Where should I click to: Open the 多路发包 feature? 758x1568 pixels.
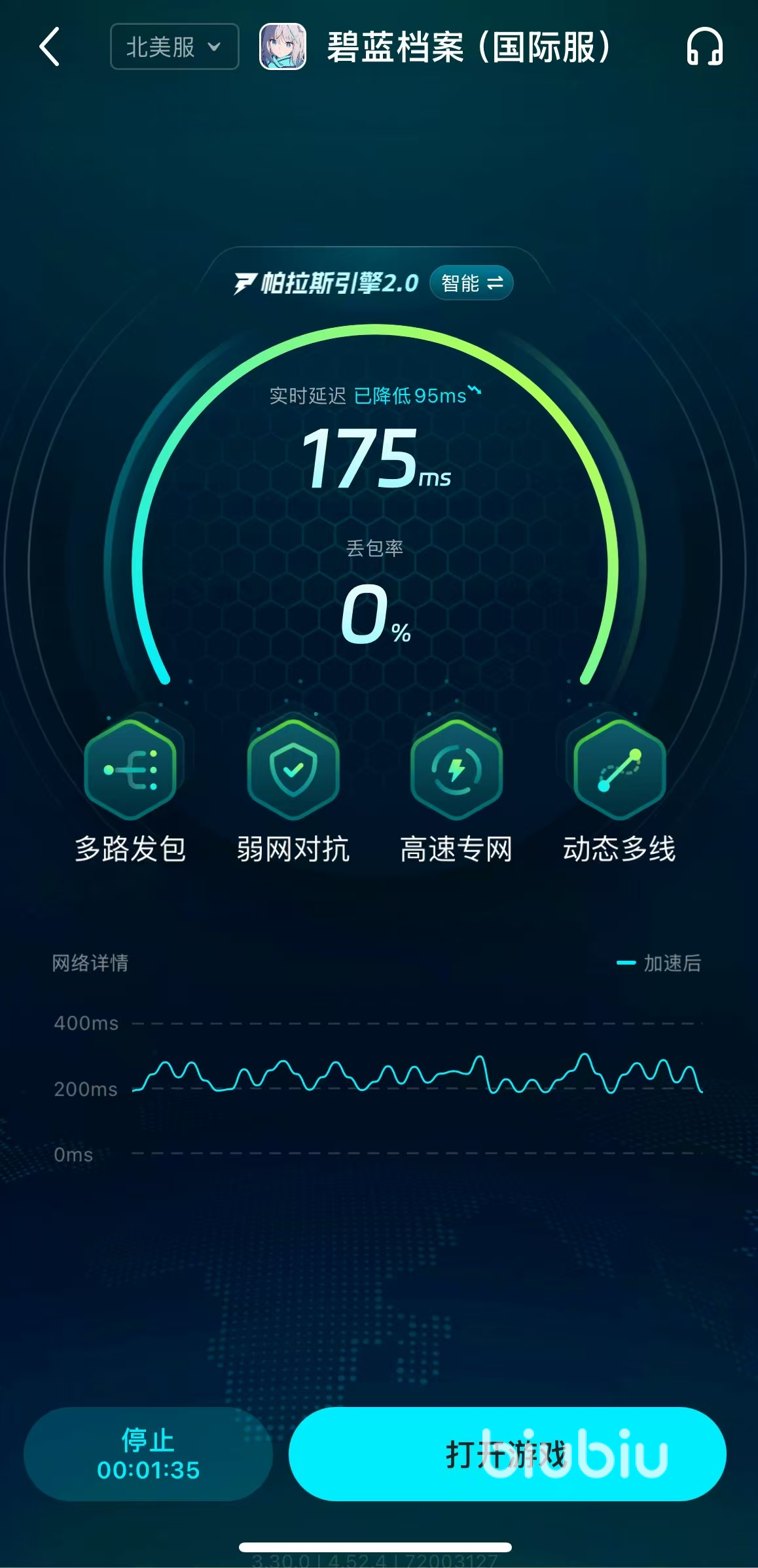130,770
